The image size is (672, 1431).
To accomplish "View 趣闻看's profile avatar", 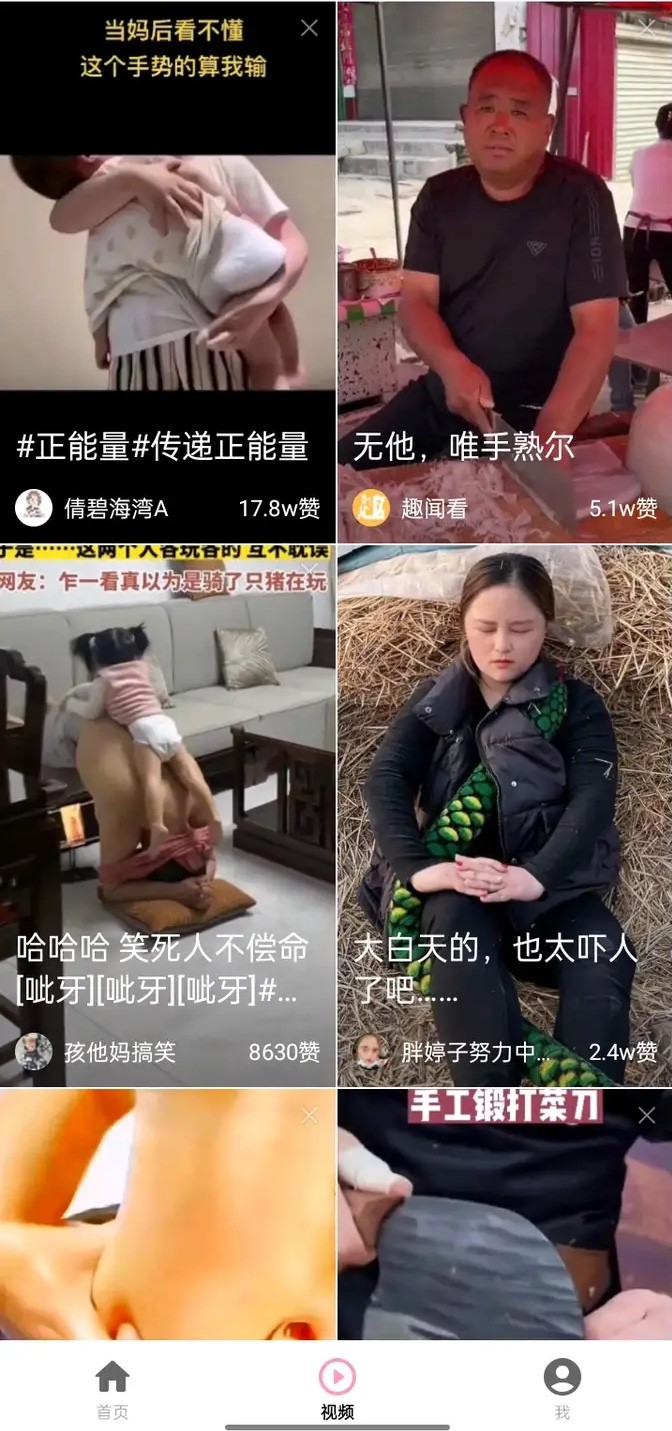I will pos(371,508).
